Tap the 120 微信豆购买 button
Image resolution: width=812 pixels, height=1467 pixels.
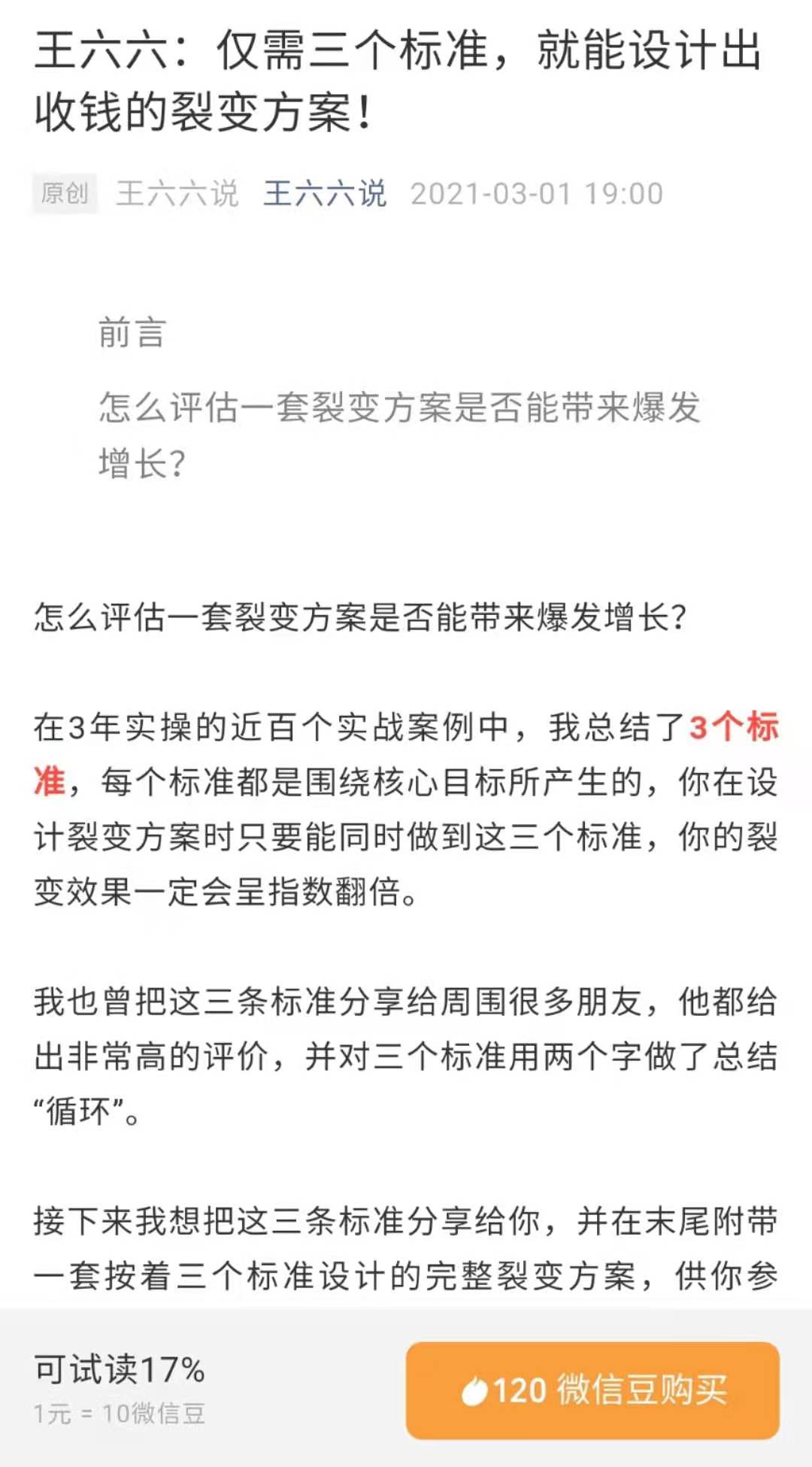pos(592,1390)
